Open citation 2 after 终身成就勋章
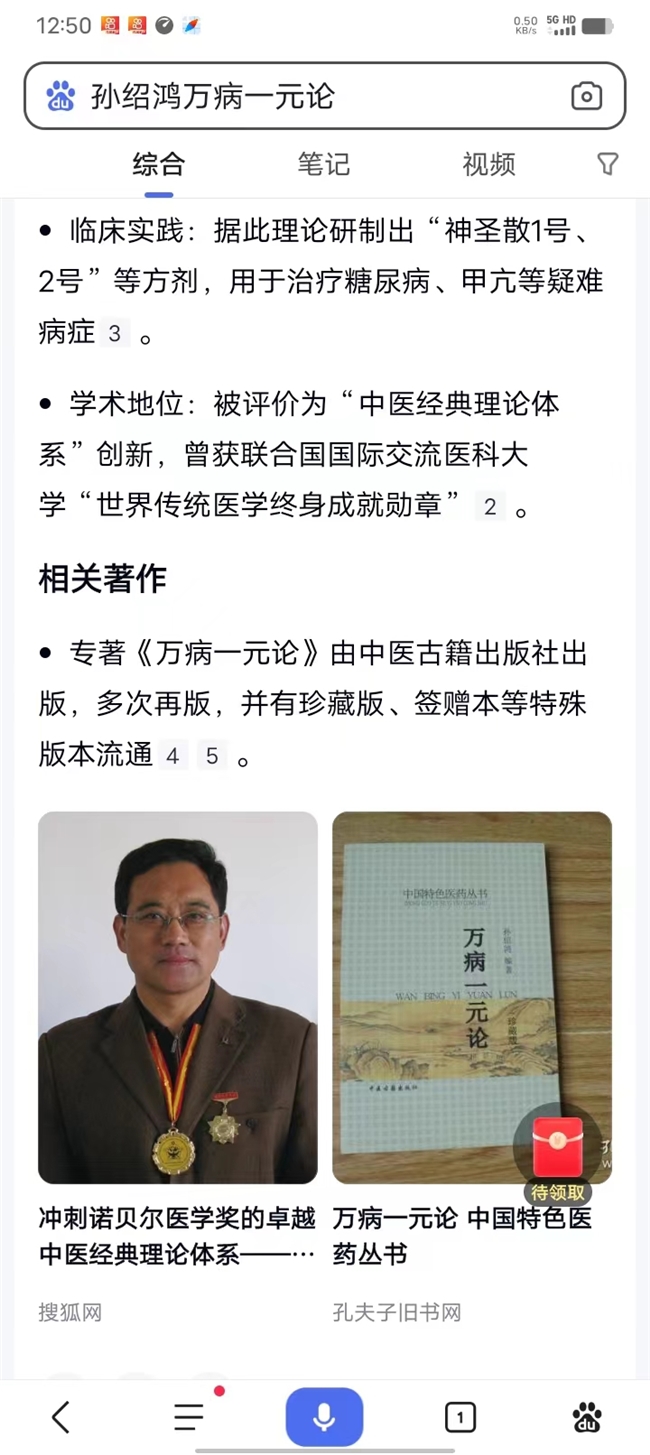 pos(489,506)
